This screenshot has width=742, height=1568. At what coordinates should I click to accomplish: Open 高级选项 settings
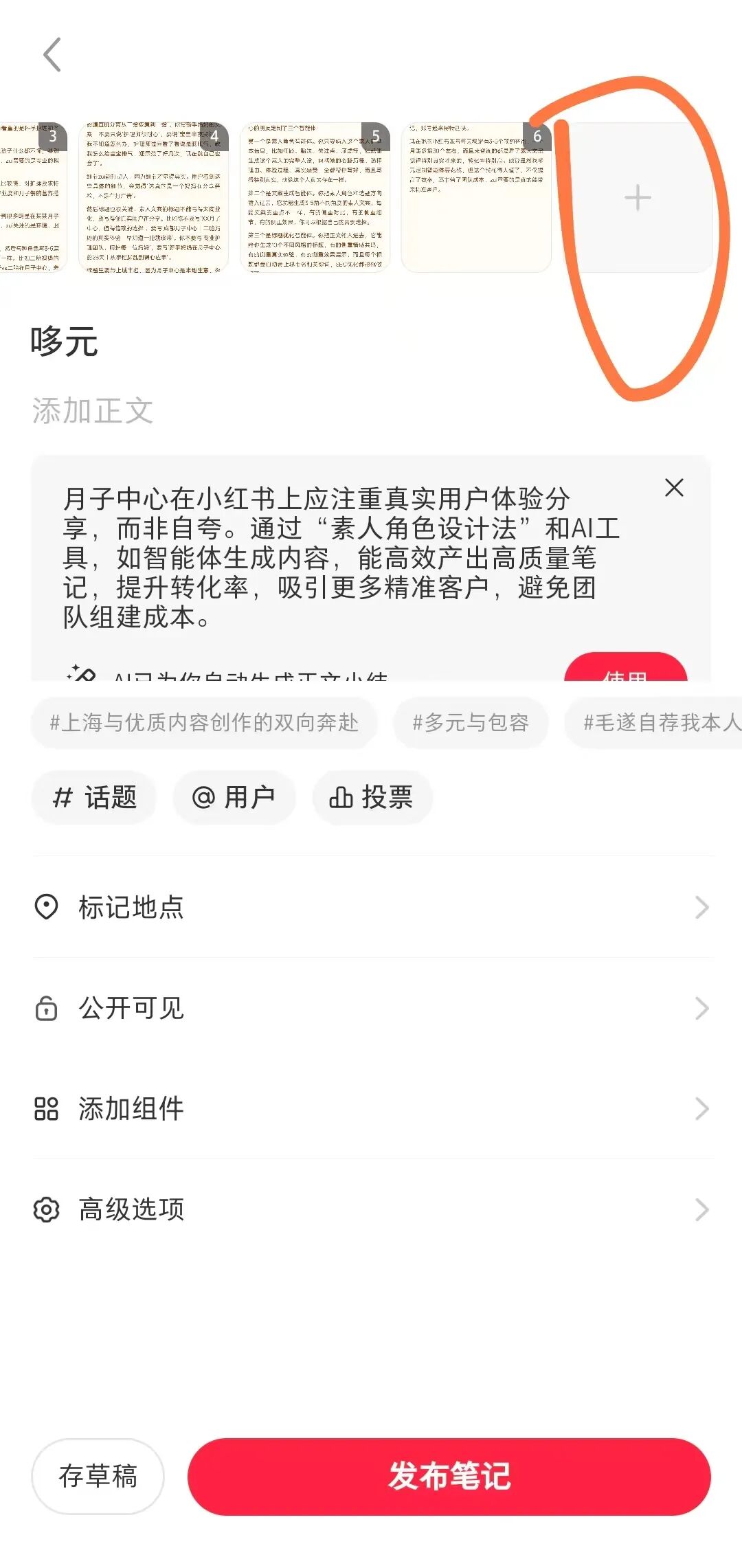[x=371, y=1209]
